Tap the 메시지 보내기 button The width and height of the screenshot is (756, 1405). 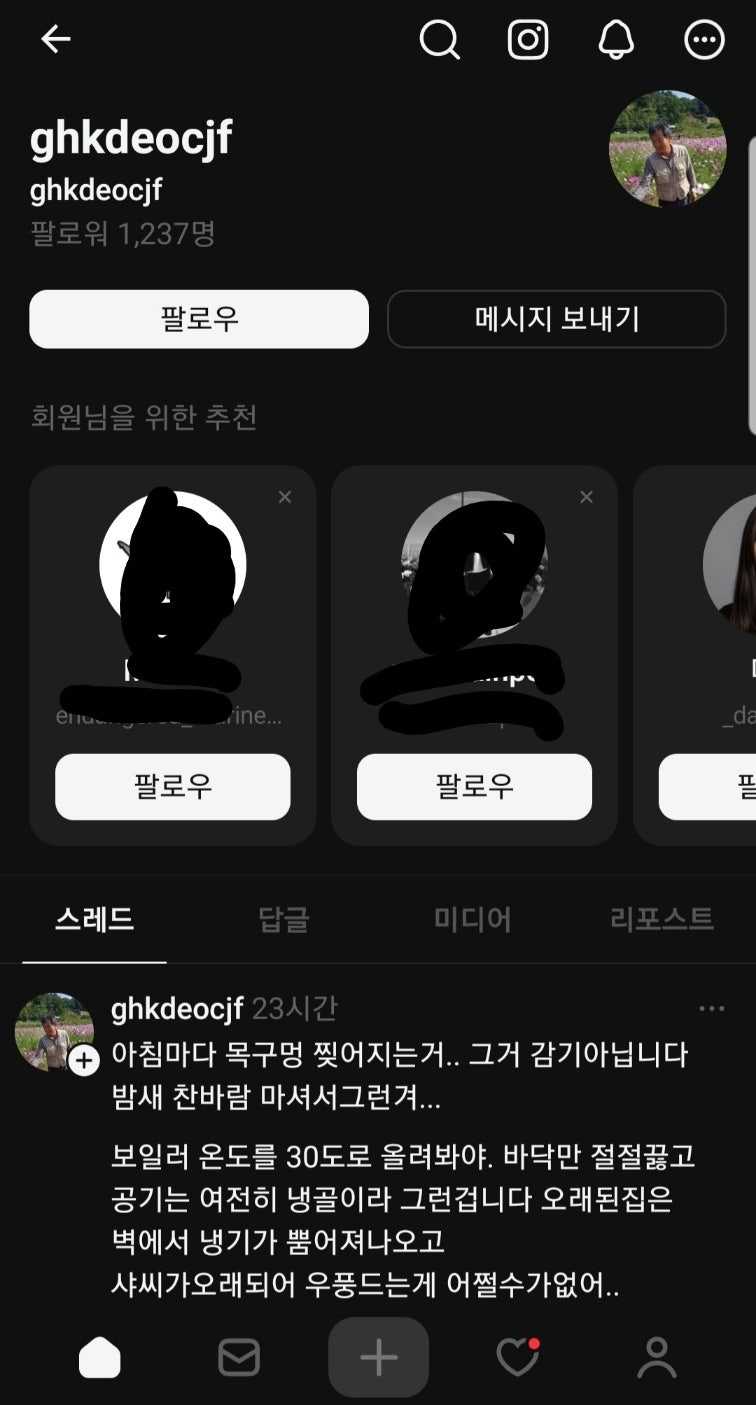(x=556, y=319)
